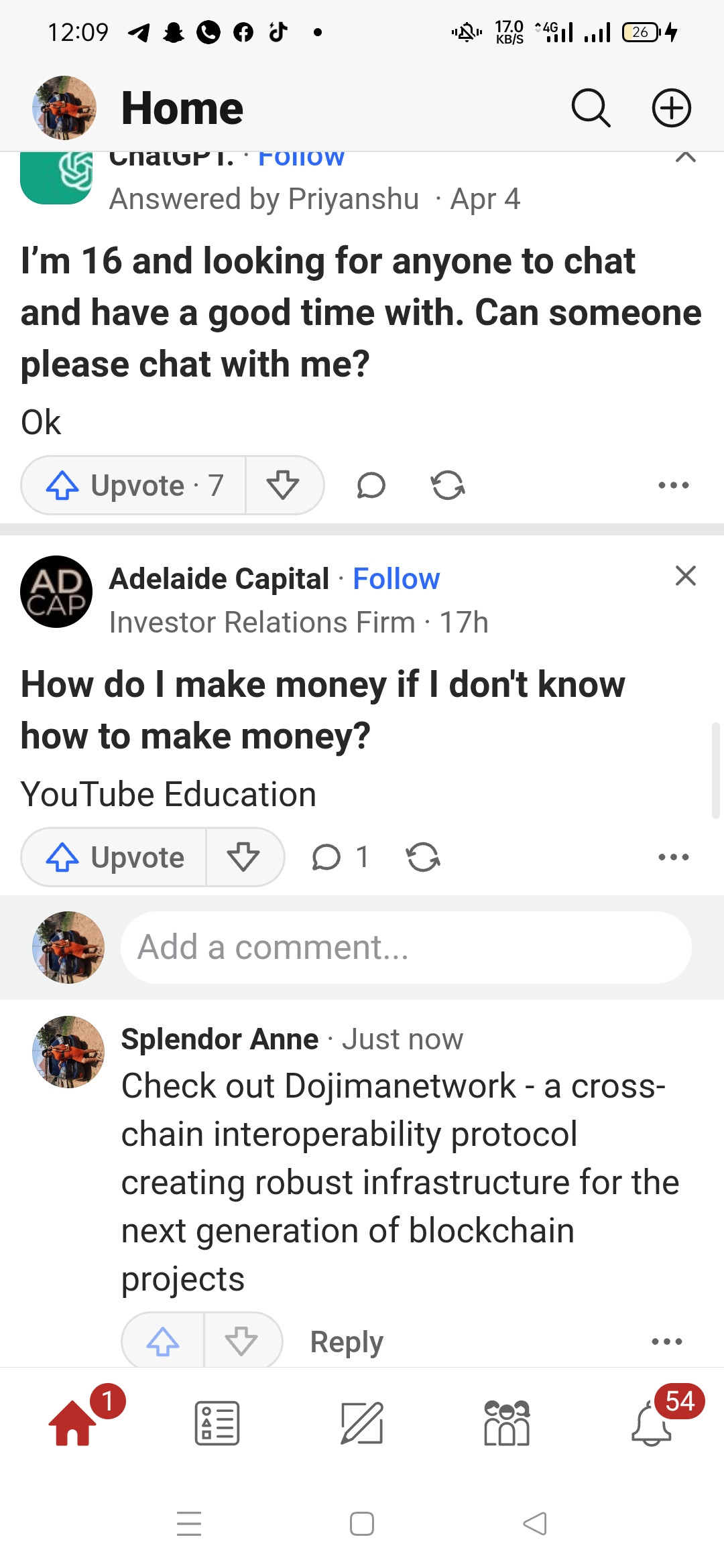The width and height of the screenshot is (724, 1568).
Task: Open more options on Adelaide Capital's answer
Action: click(x=673, y=857)
